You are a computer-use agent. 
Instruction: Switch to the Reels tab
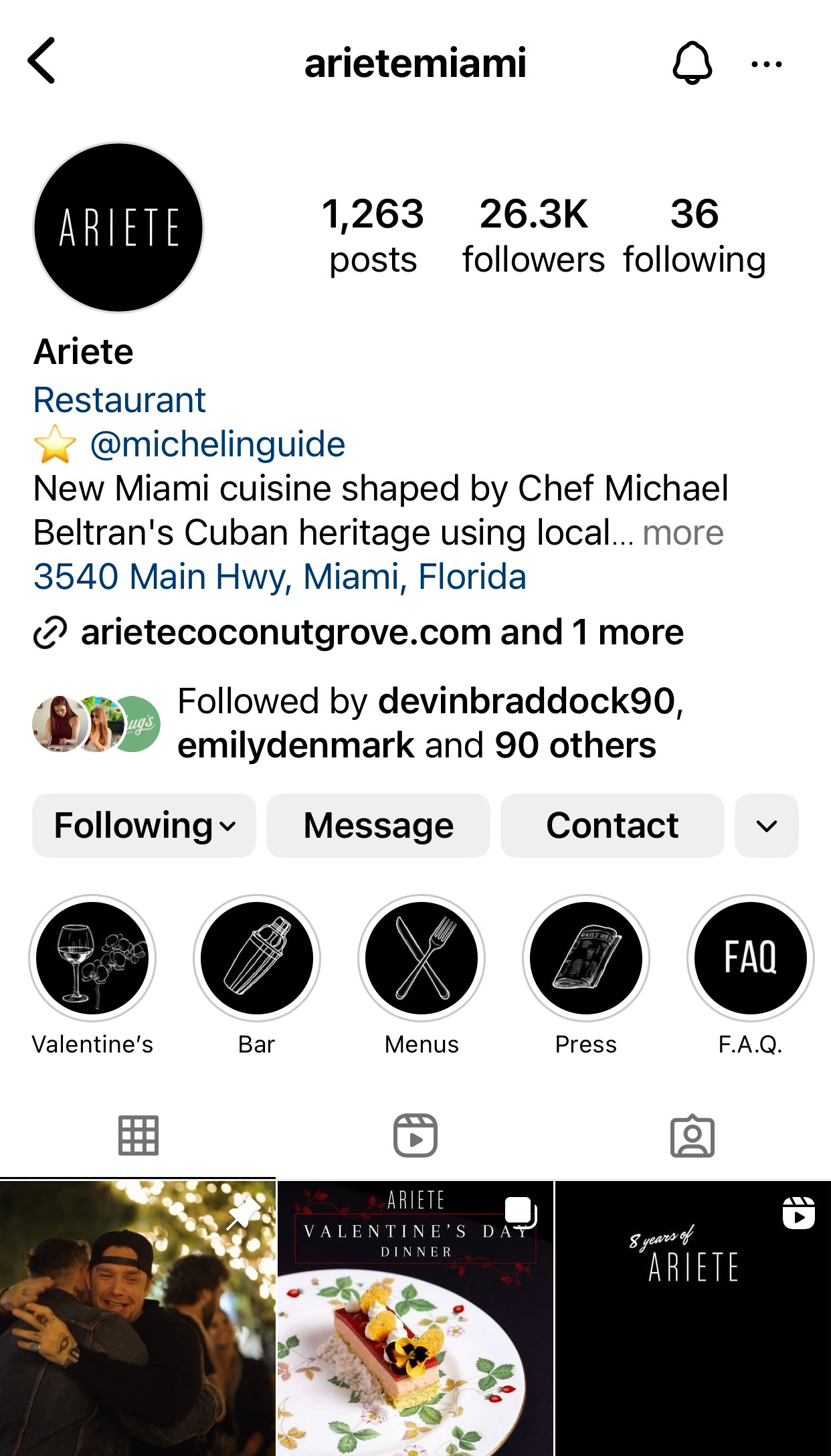[415, 1135]
